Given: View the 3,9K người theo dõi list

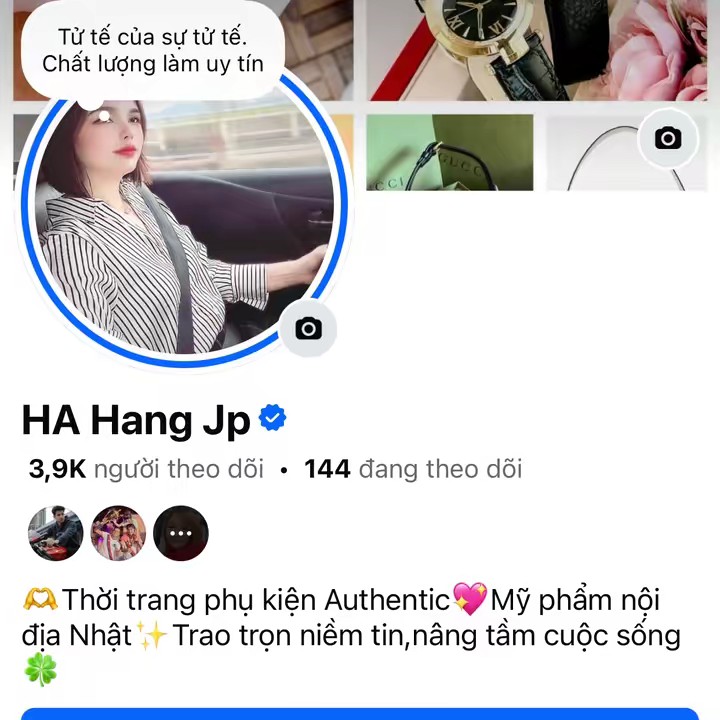Looking at the screenshot, I should (146, 469).
